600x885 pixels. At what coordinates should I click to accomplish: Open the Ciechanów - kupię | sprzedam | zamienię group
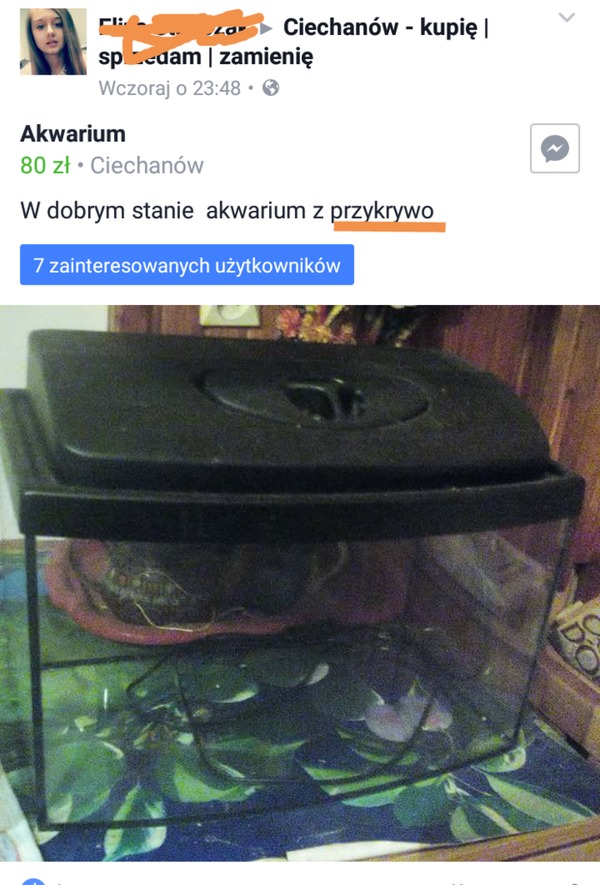(x=385, y=27)
